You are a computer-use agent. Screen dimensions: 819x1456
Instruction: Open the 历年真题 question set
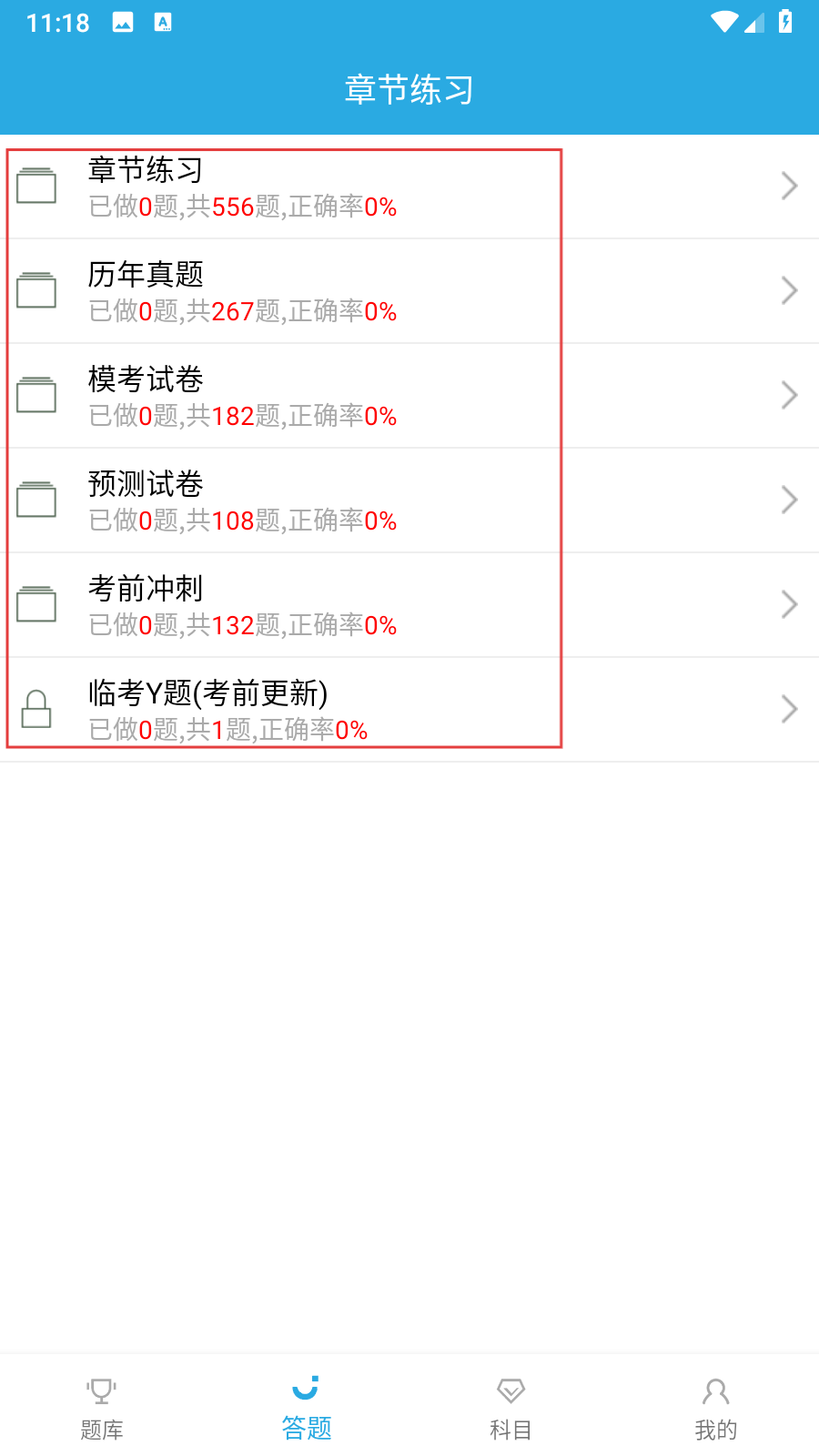pos(409,291)
